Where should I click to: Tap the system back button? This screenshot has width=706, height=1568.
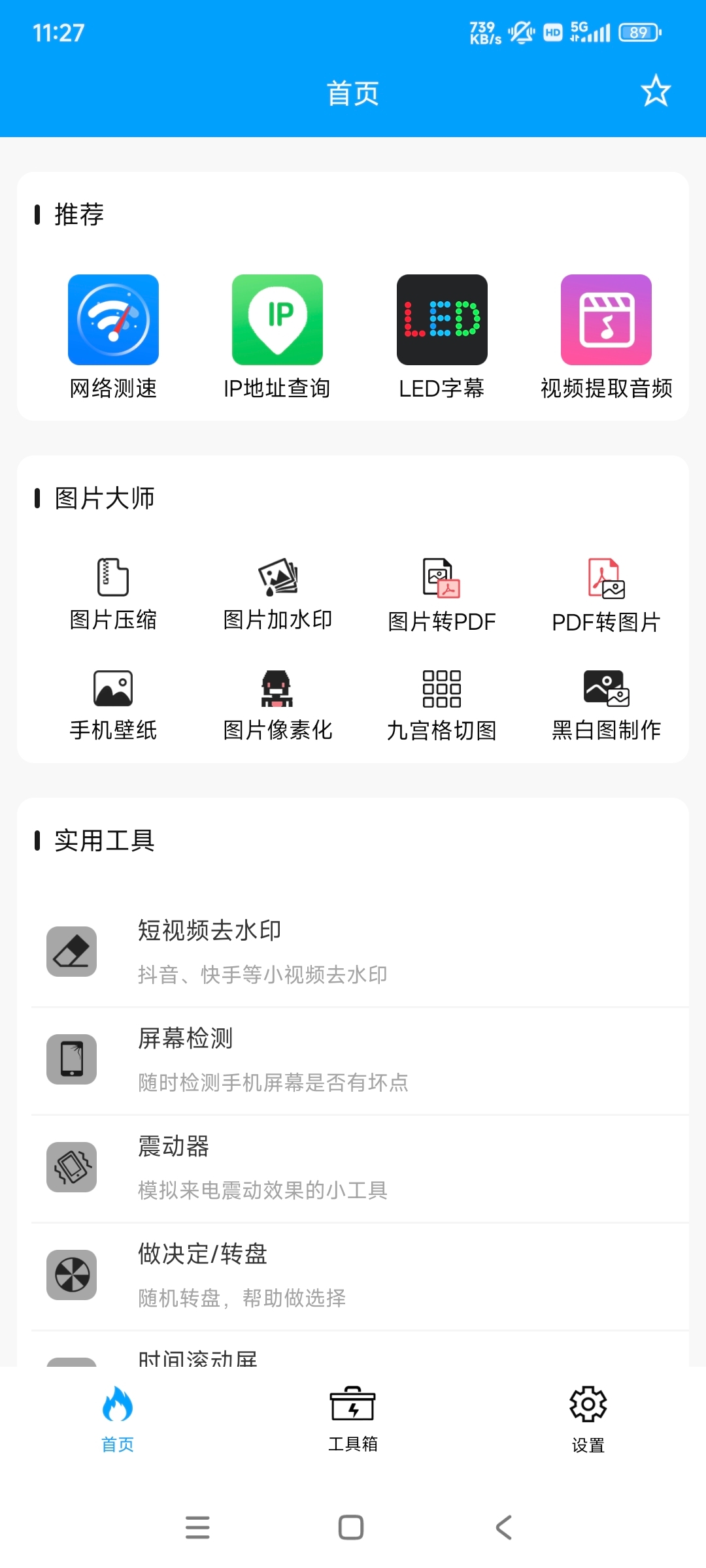(504, 1527)
